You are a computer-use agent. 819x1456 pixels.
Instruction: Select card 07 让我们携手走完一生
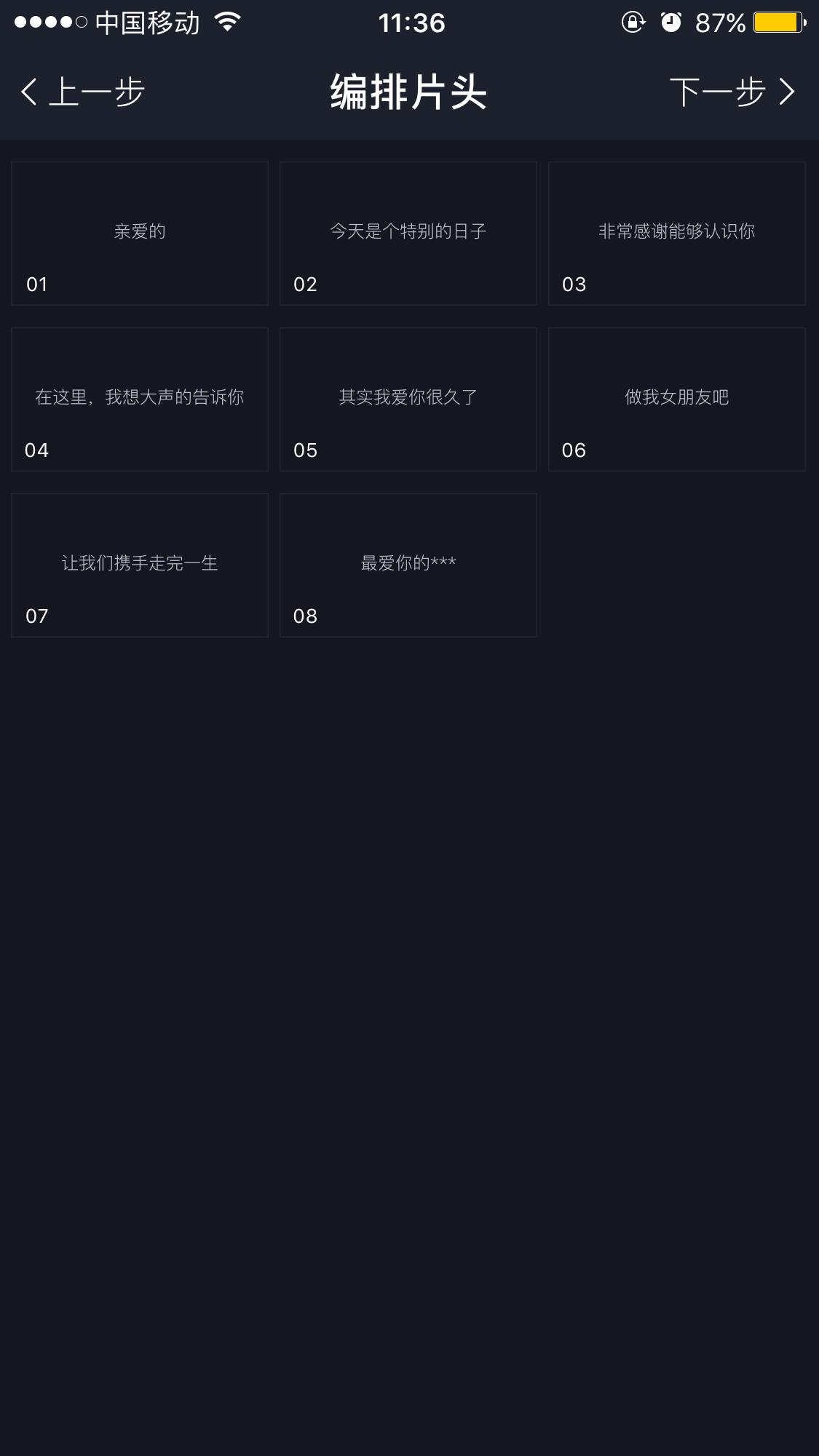coord(139,565)
